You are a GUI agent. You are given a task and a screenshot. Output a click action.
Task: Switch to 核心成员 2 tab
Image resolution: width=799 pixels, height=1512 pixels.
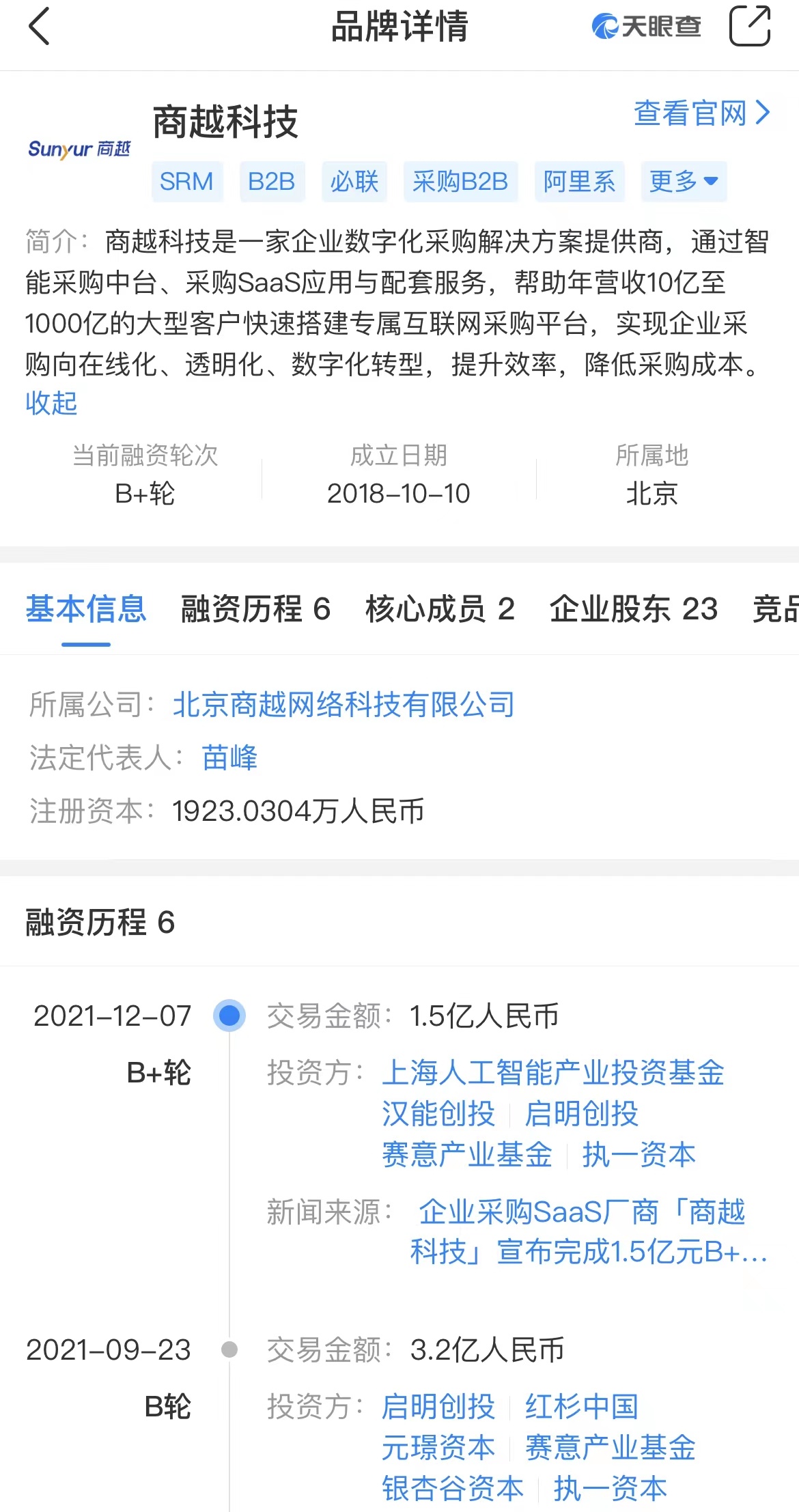pyautogui.click(x=440, y=608)
